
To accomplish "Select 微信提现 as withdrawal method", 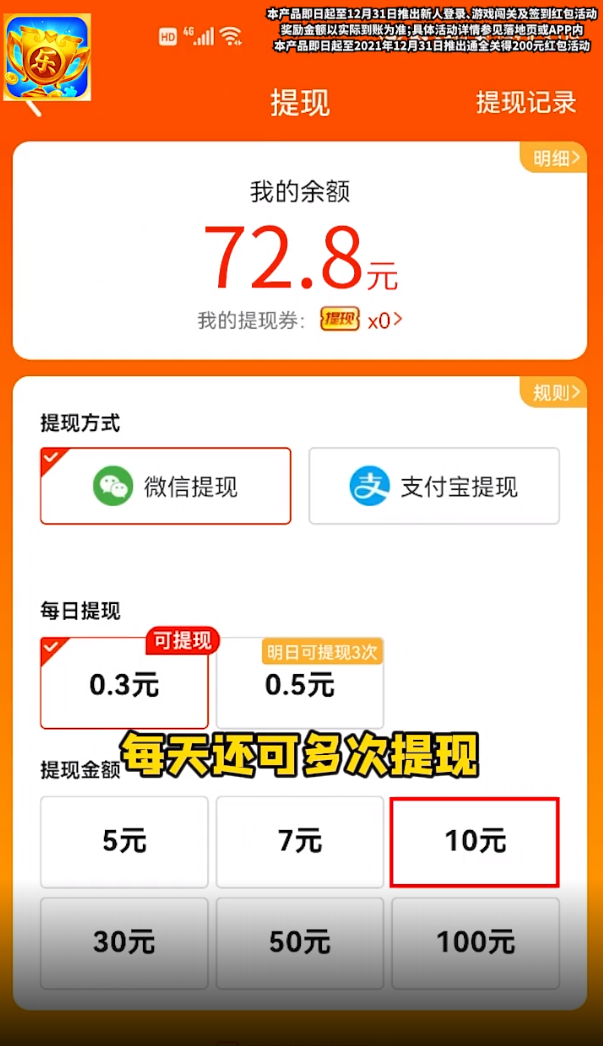I will 165,486.
